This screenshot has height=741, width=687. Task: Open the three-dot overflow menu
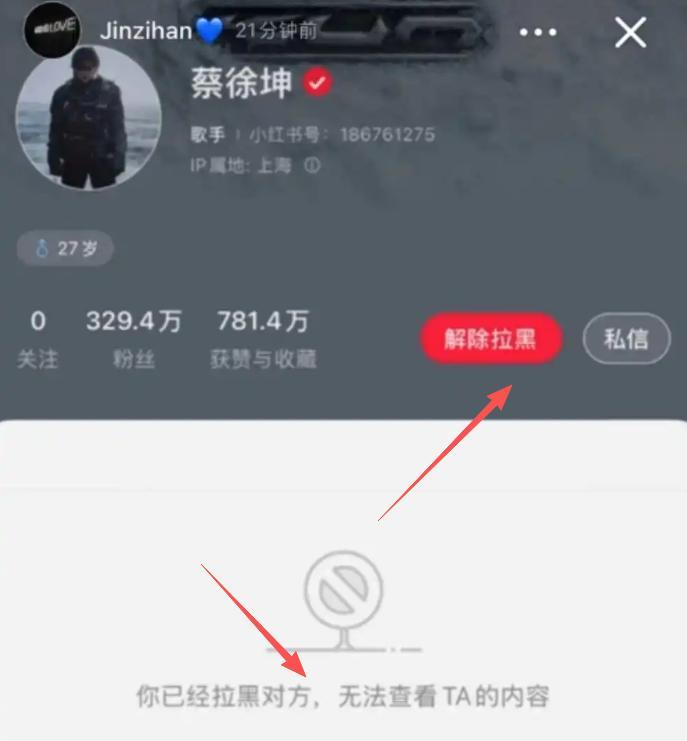click(538, 32)
